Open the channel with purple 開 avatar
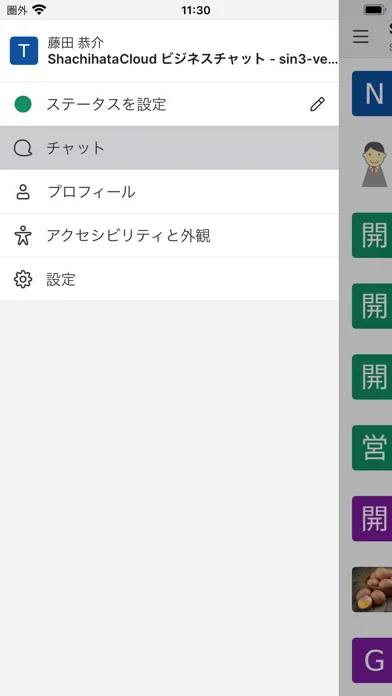The image size is (392, 696). click(x=372, y=518)
